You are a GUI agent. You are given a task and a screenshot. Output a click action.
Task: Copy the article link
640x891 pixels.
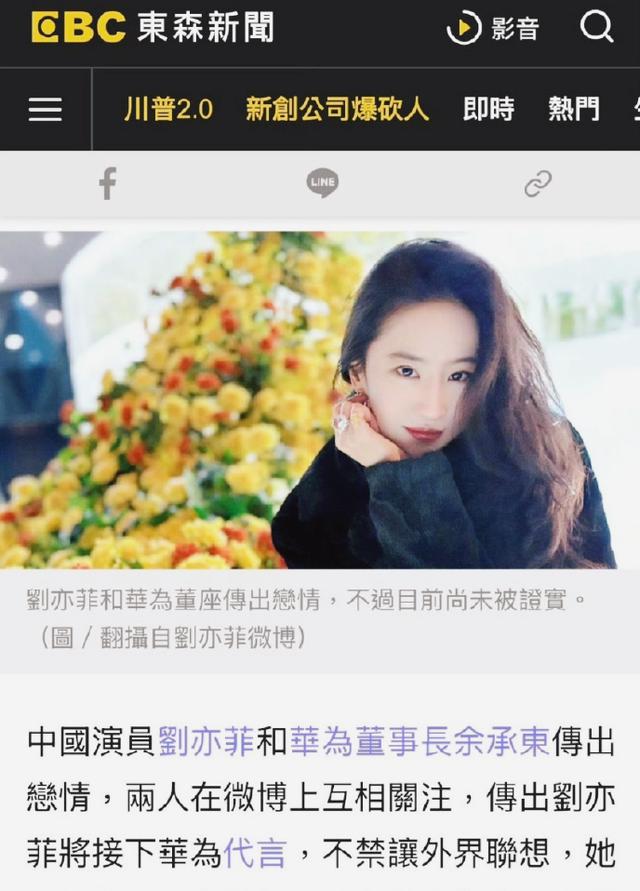pos(538,183)
